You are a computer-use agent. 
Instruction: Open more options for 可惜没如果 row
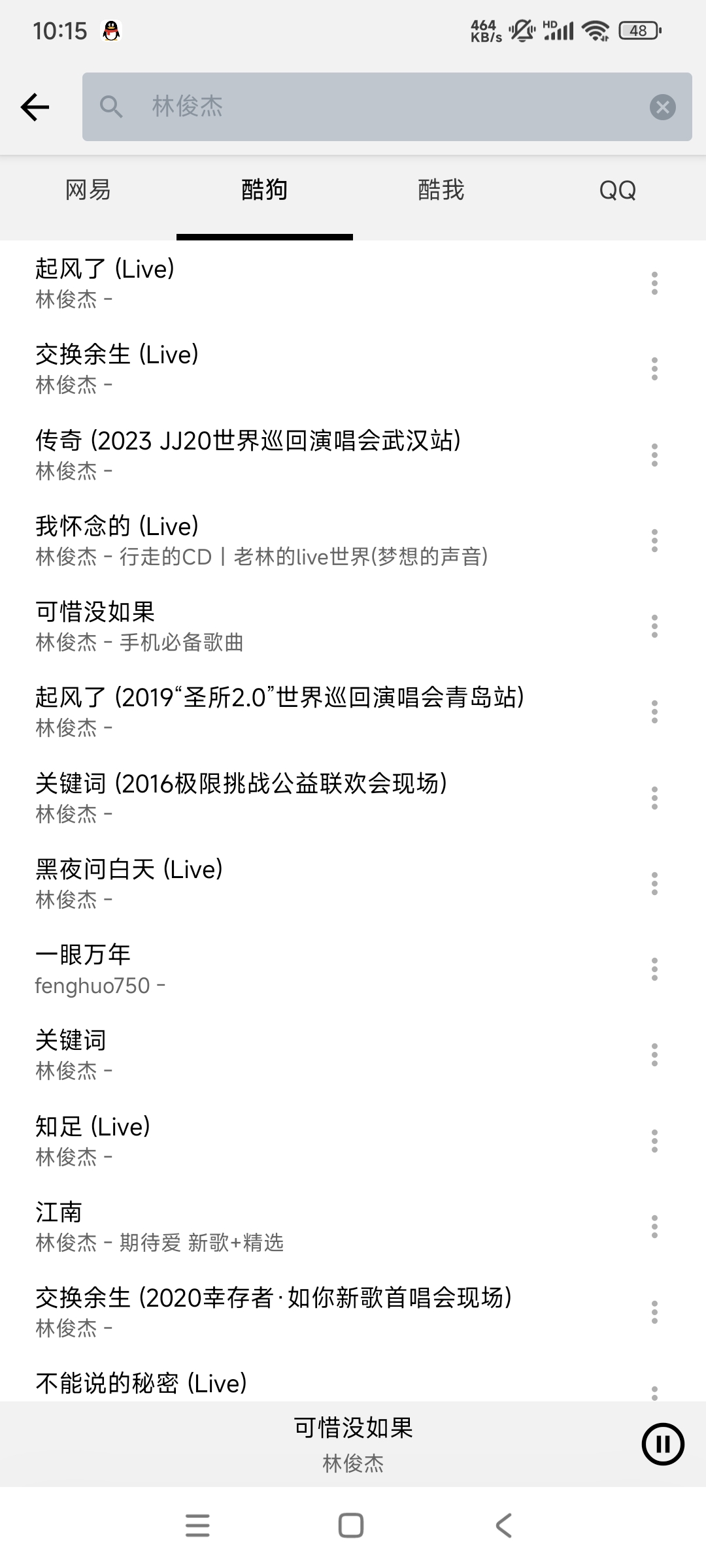[x=654, y=626]
